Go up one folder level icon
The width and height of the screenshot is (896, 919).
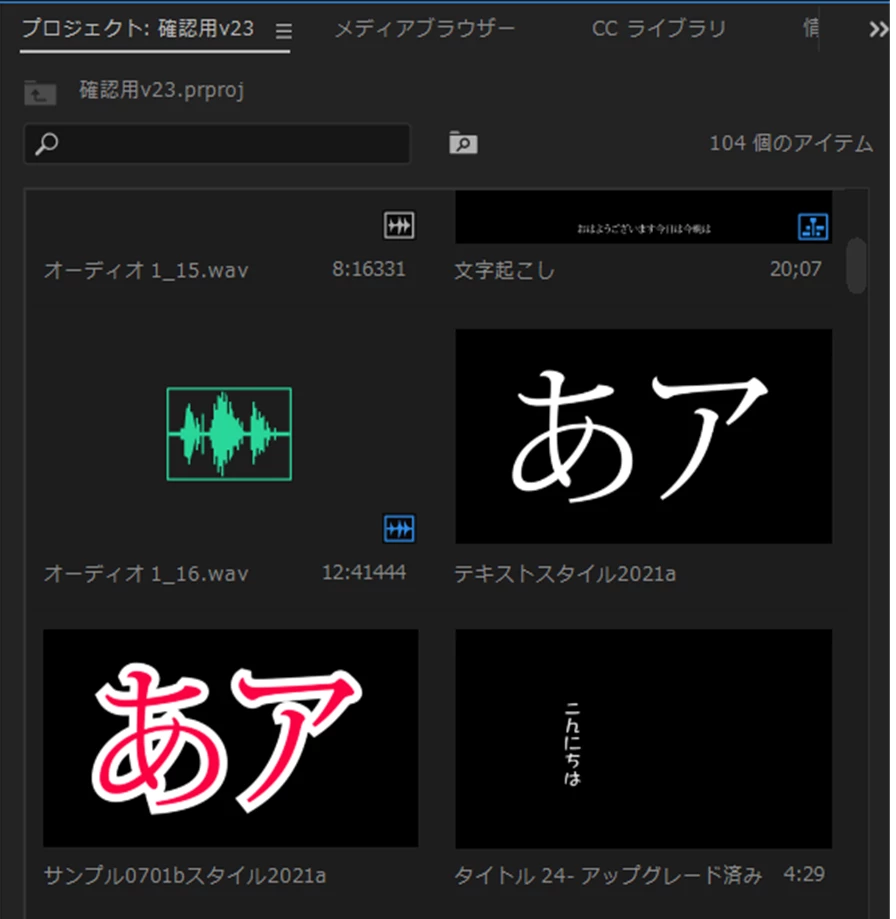(40, 93)
